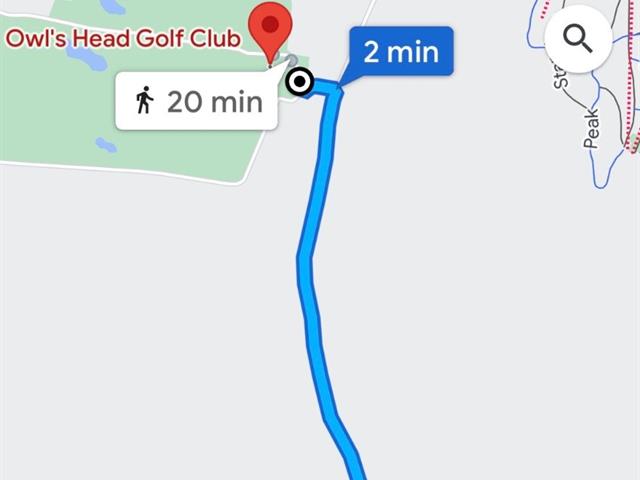The image size is (640, 480).
Task: Select the Owl's Head Golf Club pin
Action: tap(269, 30)
